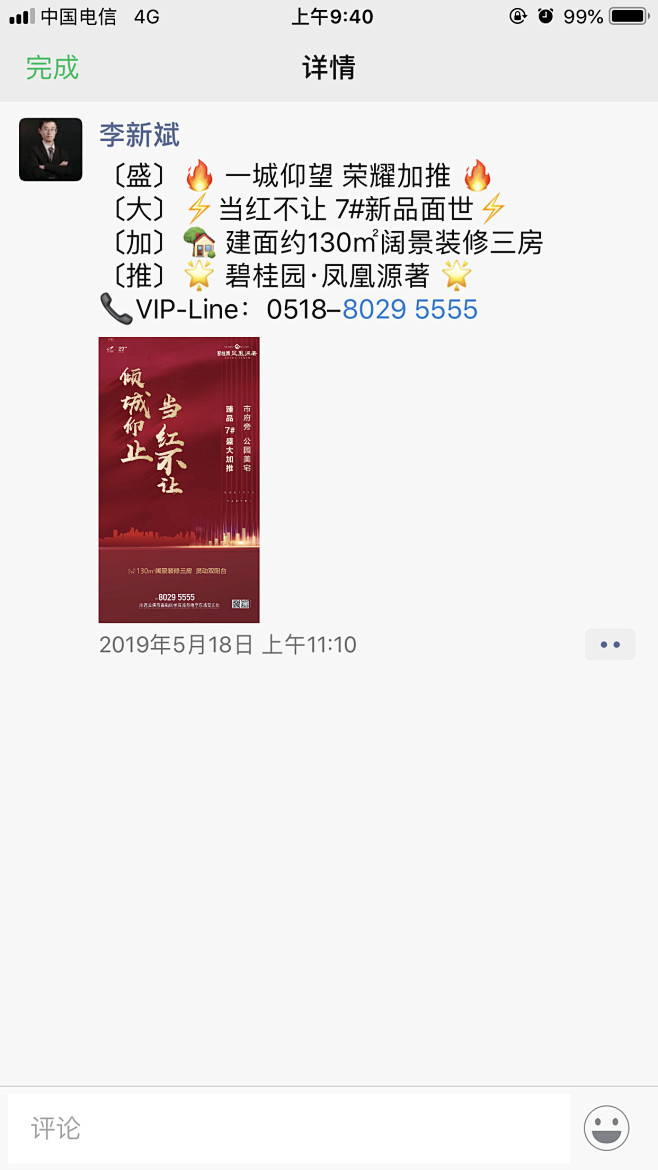Screen dimensions: 658x1170
Task: Open the like and comment two-dot menu
Action: (610, 645)
